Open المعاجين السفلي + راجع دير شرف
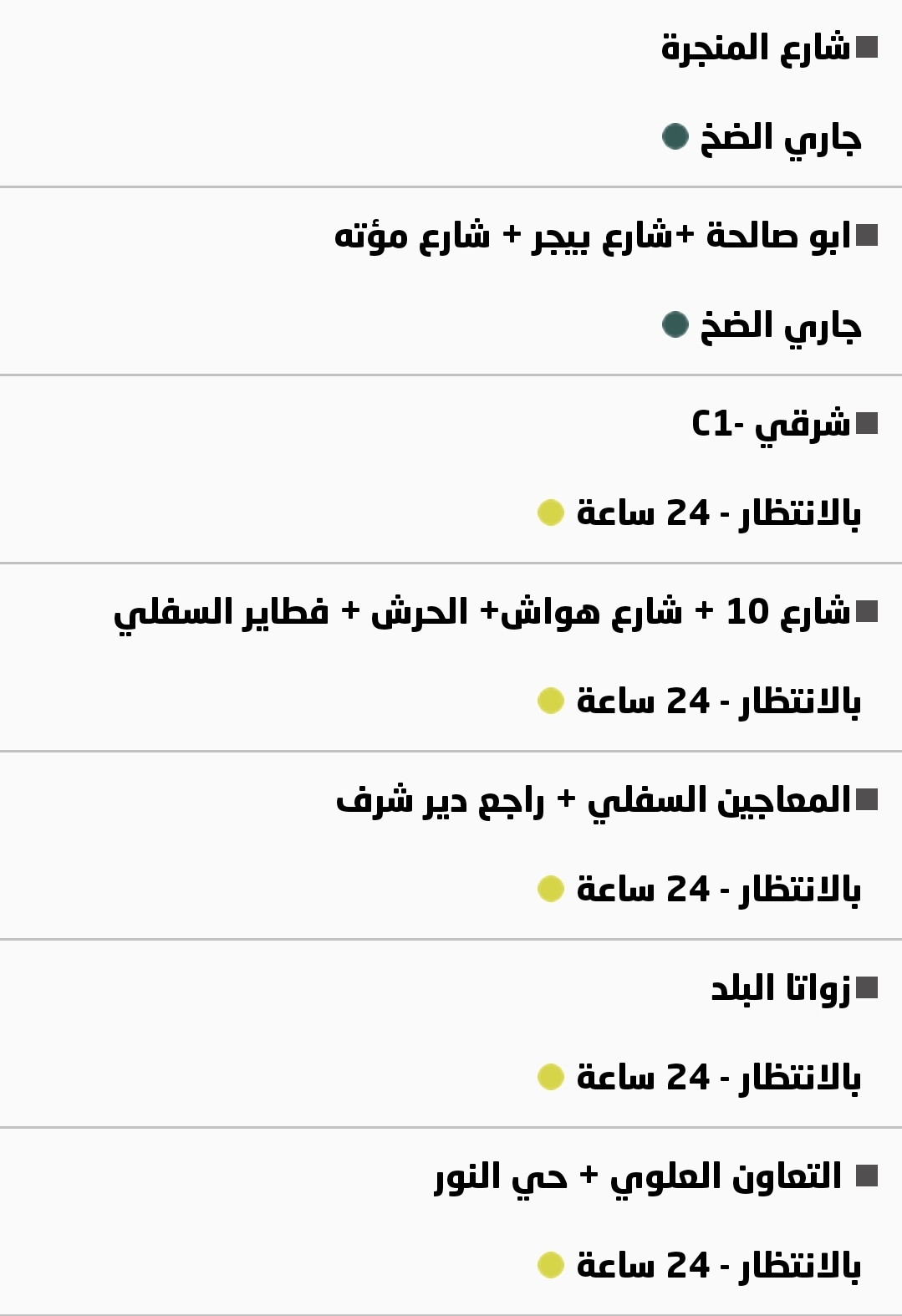902x1316 pixels. pyautogui.click(x=593, y=800)
